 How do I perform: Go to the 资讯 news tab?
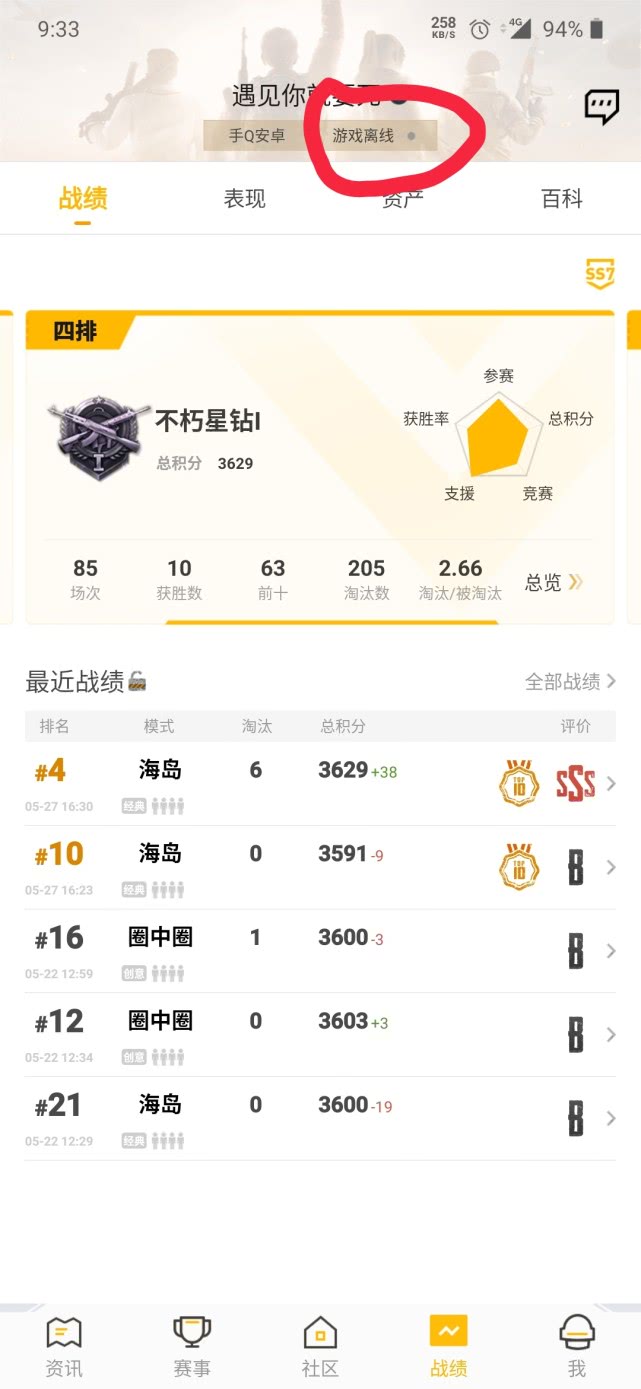coord(64,1346)
